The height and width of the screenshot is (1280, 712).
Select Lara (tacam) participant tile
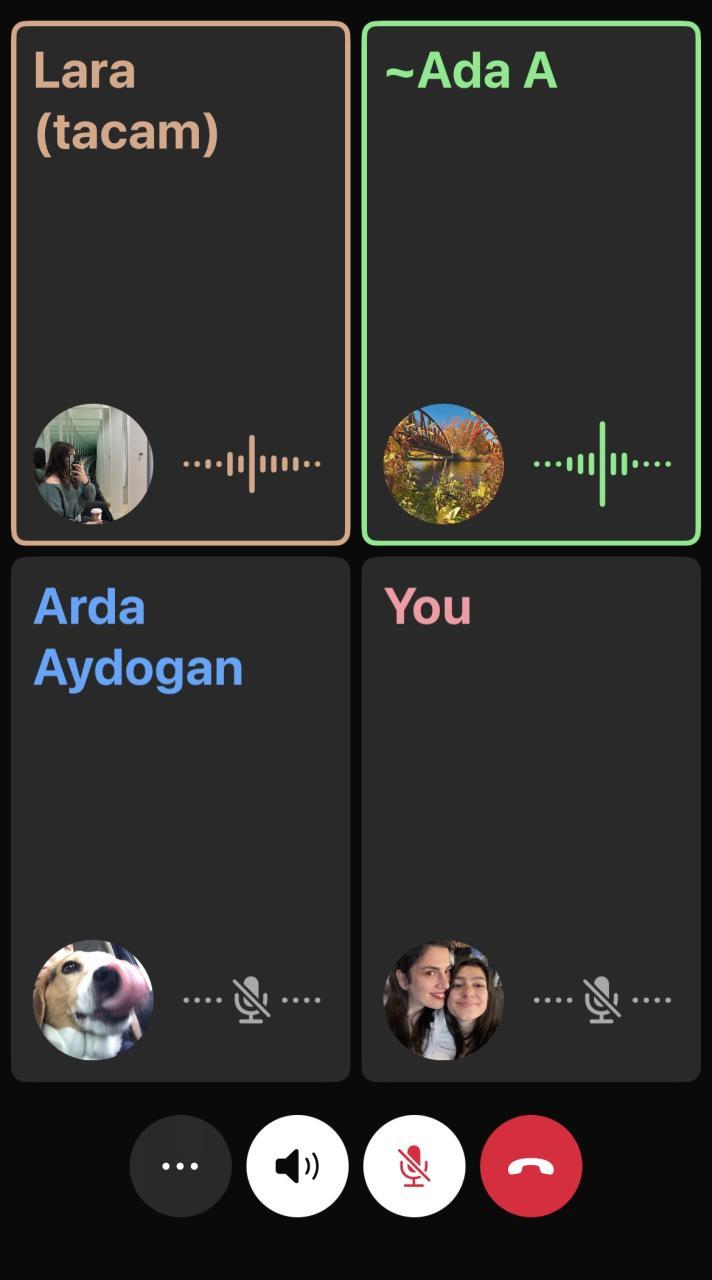tap(181, 283)
